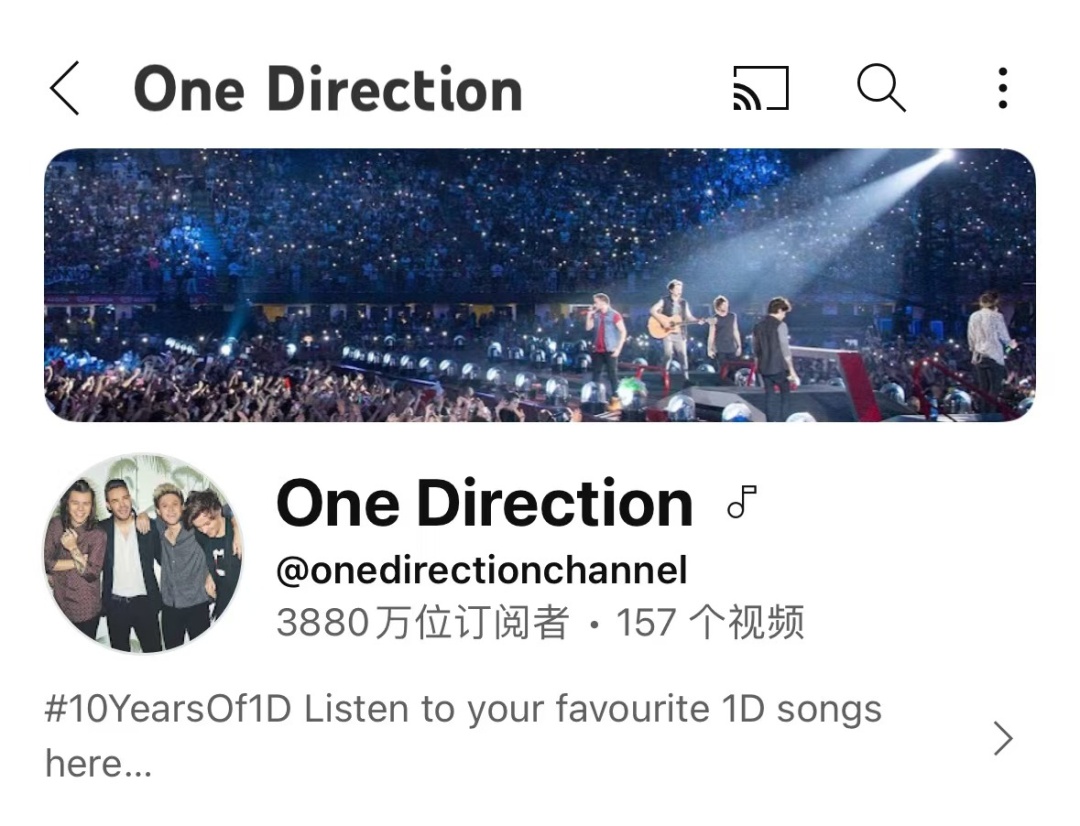The height and width of the screenshot is (826, 1080).
Task: Open the cast to device icon
Action: click(761, 89)
